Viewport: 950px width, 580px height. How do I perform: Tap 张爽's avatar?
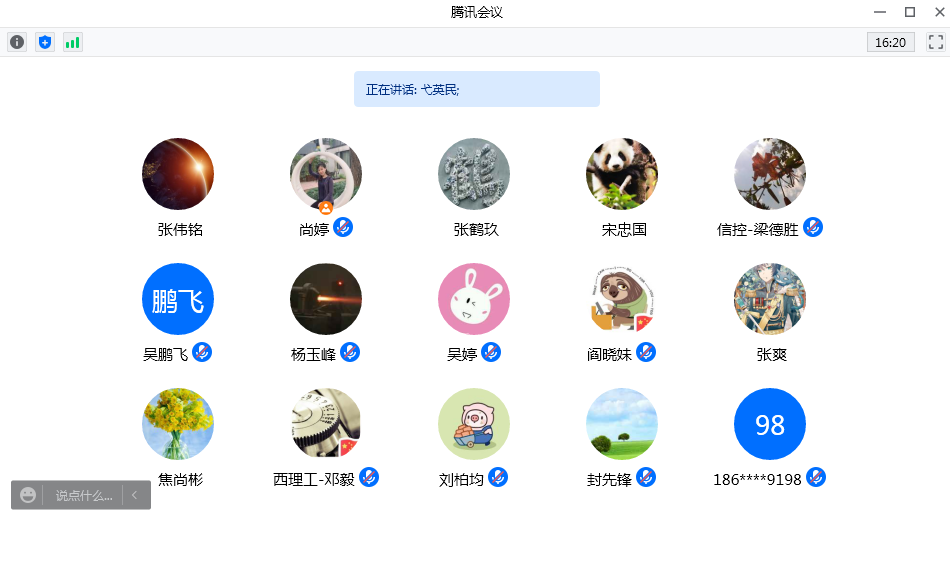770,299
